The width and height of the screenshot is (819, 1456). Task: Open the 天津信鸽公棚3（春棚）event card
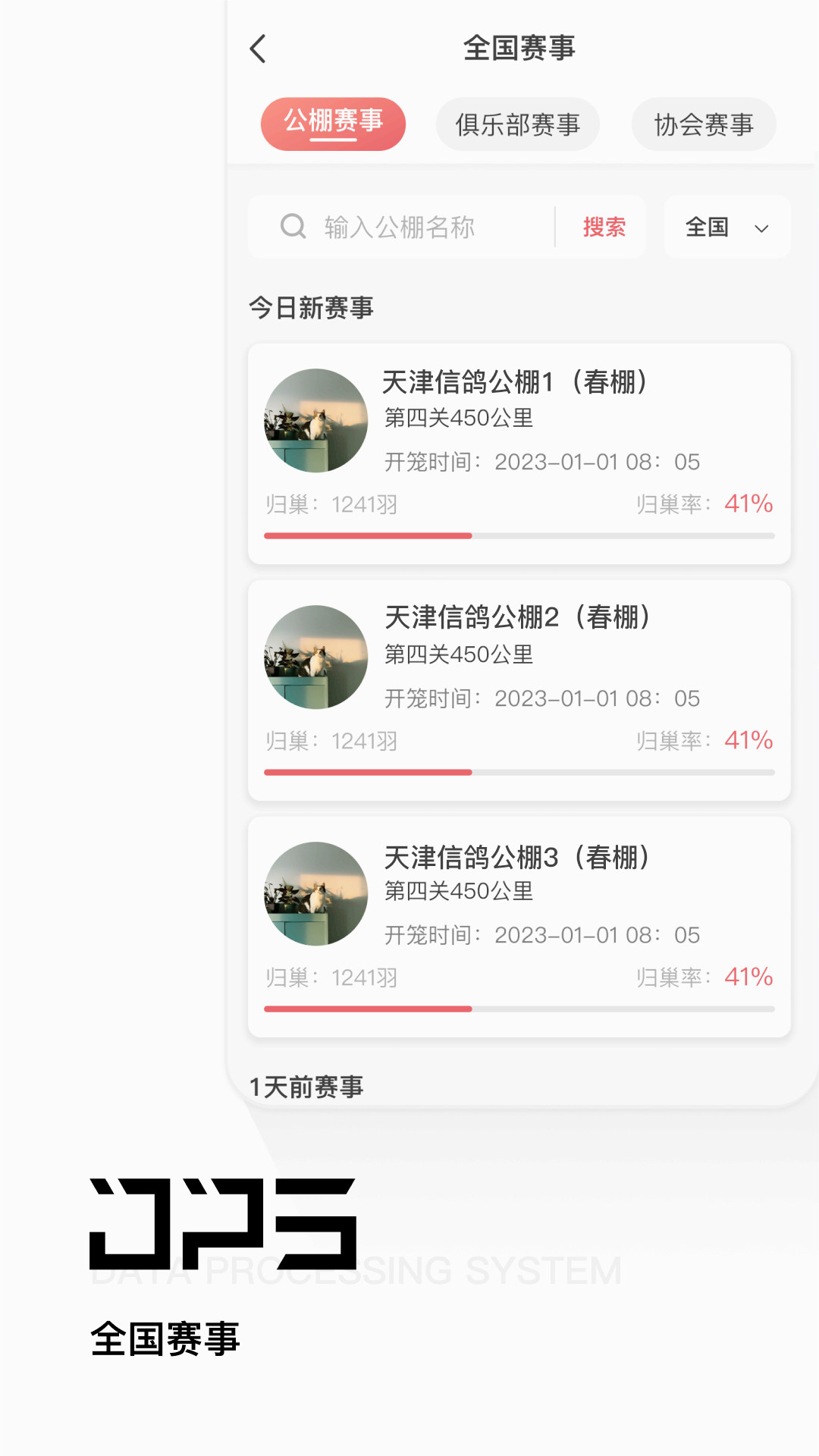coord(518,925)
